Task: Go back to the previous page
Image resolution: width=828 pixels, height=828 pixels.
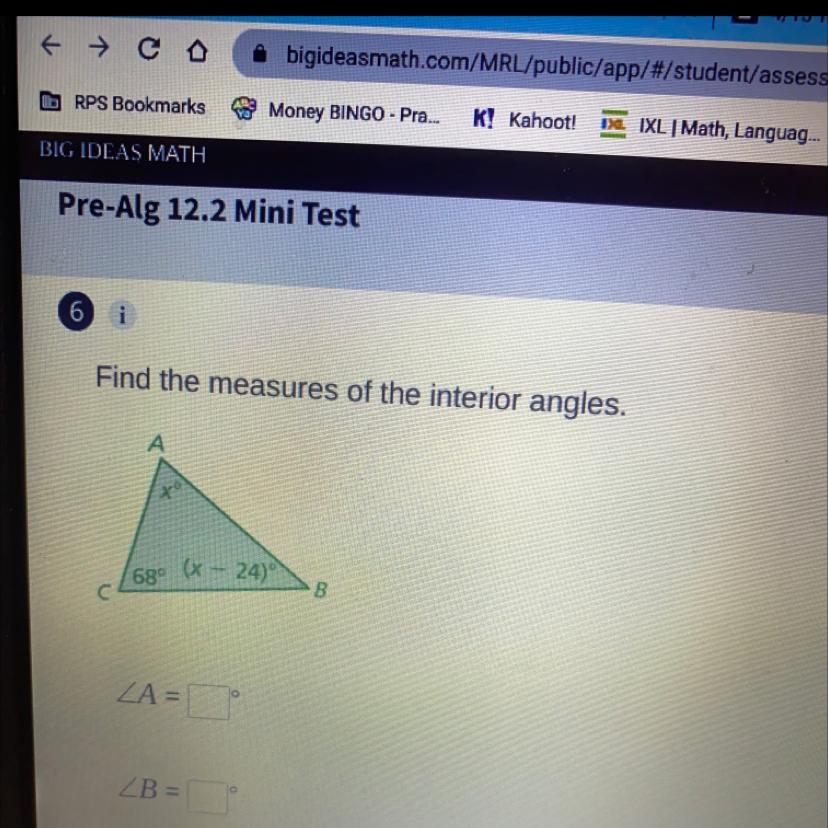Action: click(51, 45)
